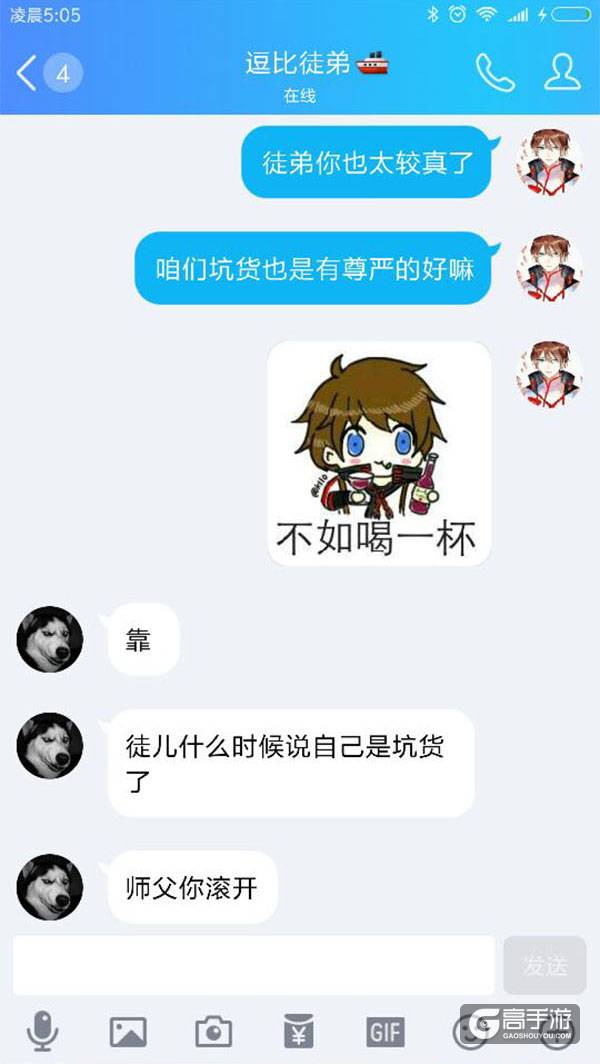Open the camera to take a photo

[x=213, y=1030]
